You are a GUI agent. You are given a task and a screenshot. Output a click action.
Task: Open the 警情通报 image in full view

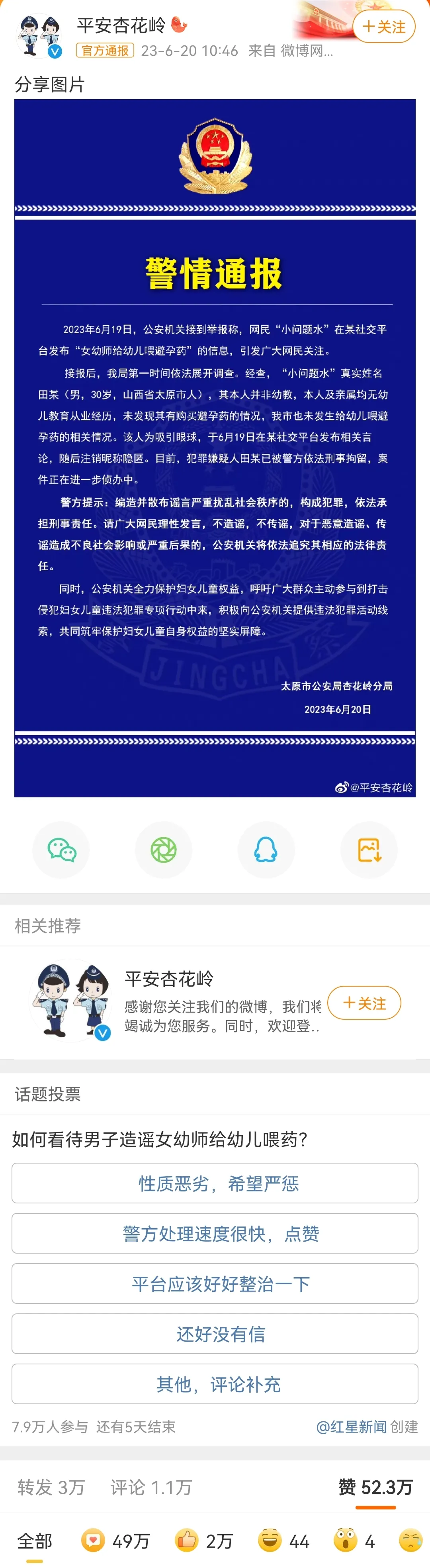click(x=215, y=447)
